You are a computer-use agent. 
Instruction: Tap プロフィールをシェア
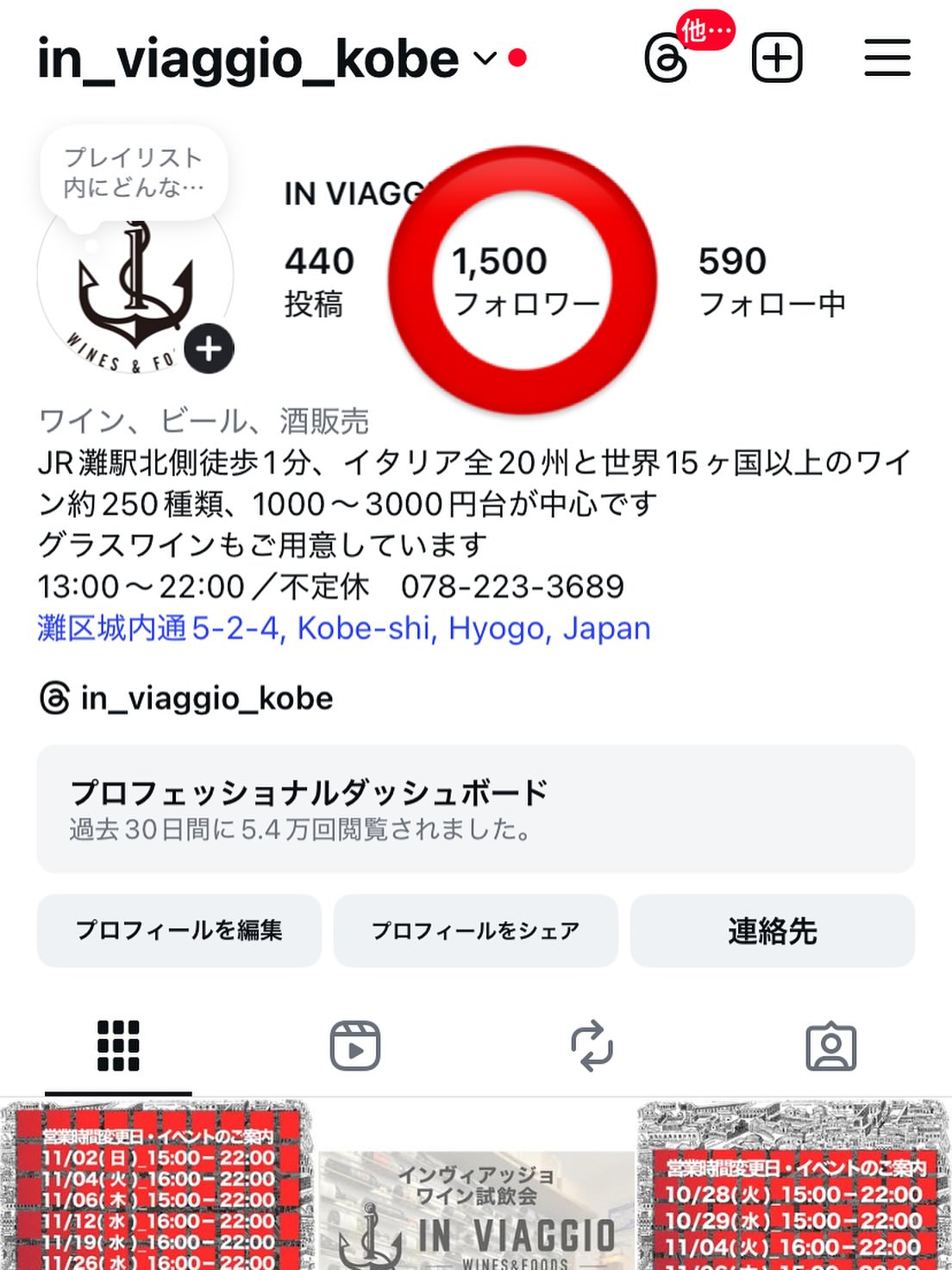pyautogui.click(x=475, y=930)
